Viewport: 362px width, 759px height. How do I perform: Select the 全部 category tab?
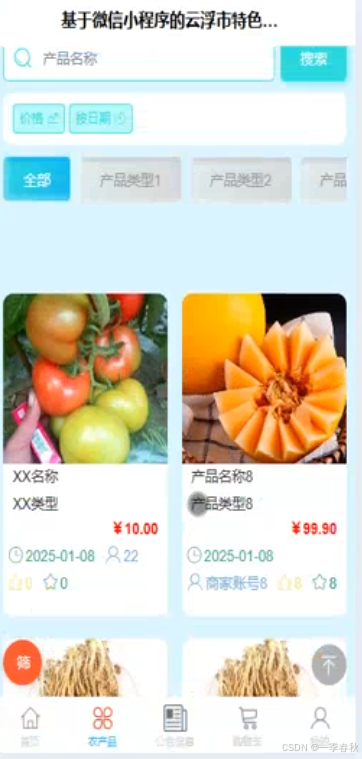pyautogui.click(x=37, y=179)
